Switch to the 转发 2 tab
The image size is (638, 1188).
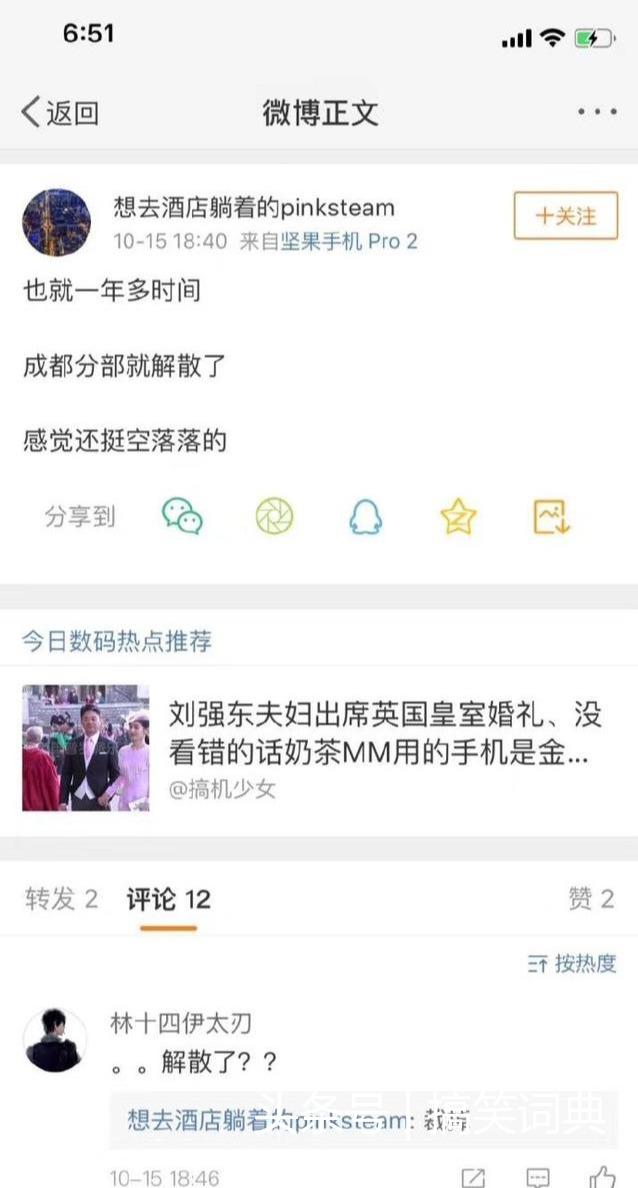tap(61, 899)
